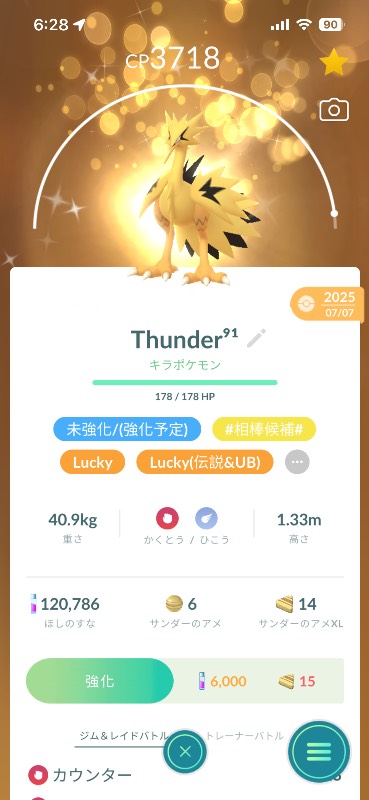Power up with the 強化 button
Viewport: 369px width, 800px height.
point(100,681)
